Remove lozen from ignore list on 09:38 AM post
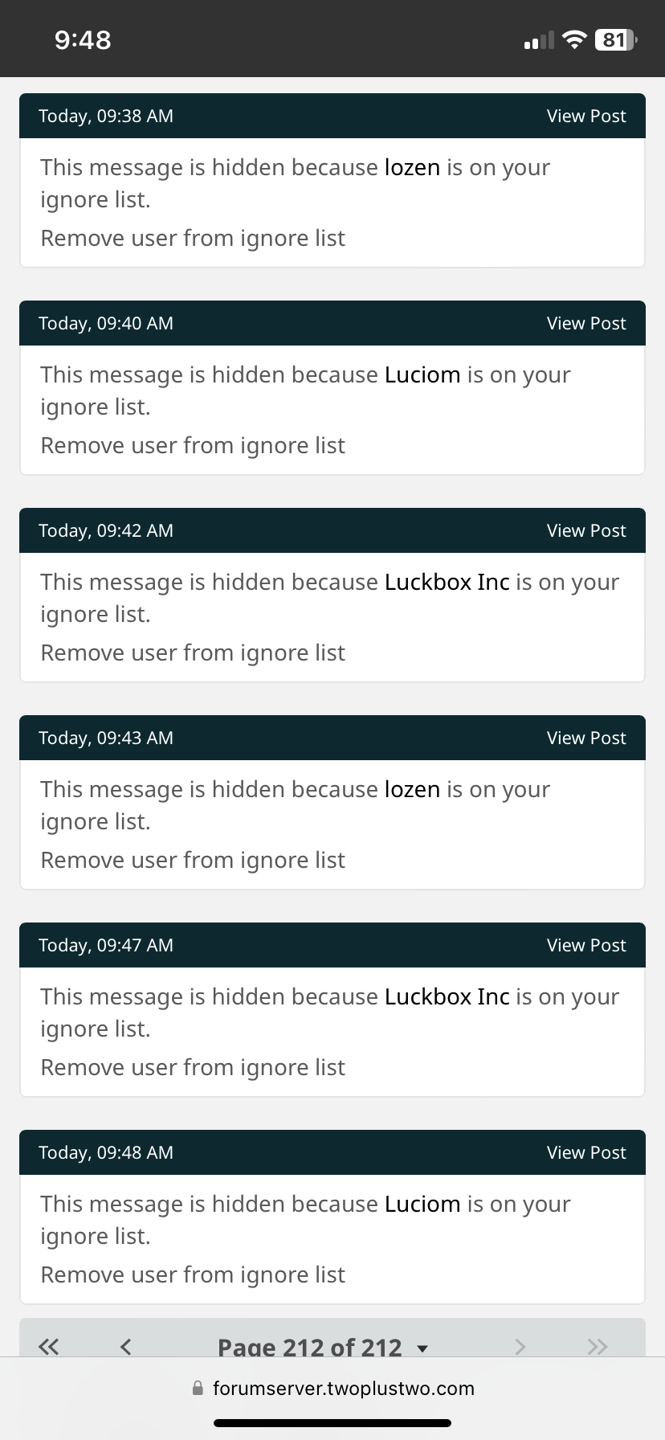This screenshot has height=1440, width=665. tap(193, 238)
